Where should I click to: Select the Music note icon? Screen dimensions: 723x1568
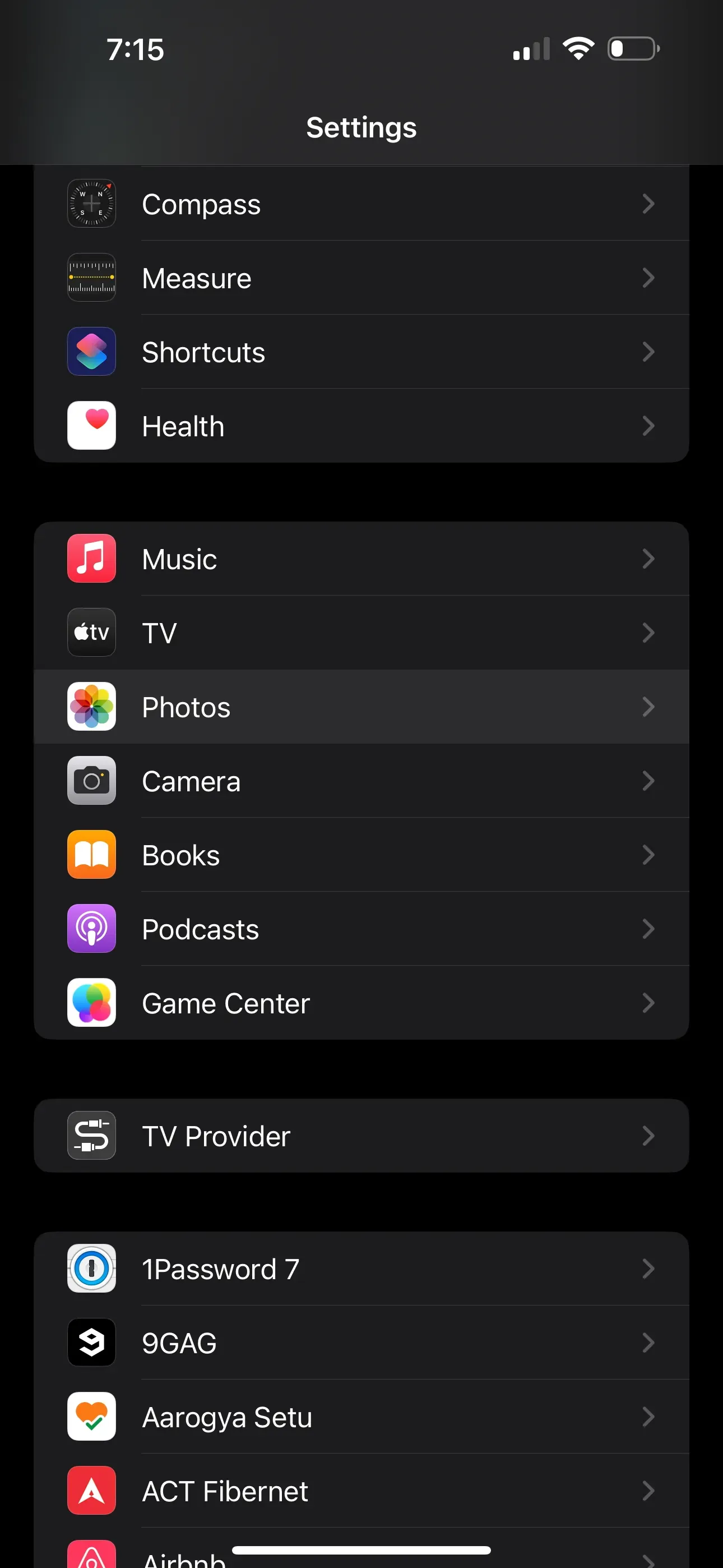pos(91,559)
